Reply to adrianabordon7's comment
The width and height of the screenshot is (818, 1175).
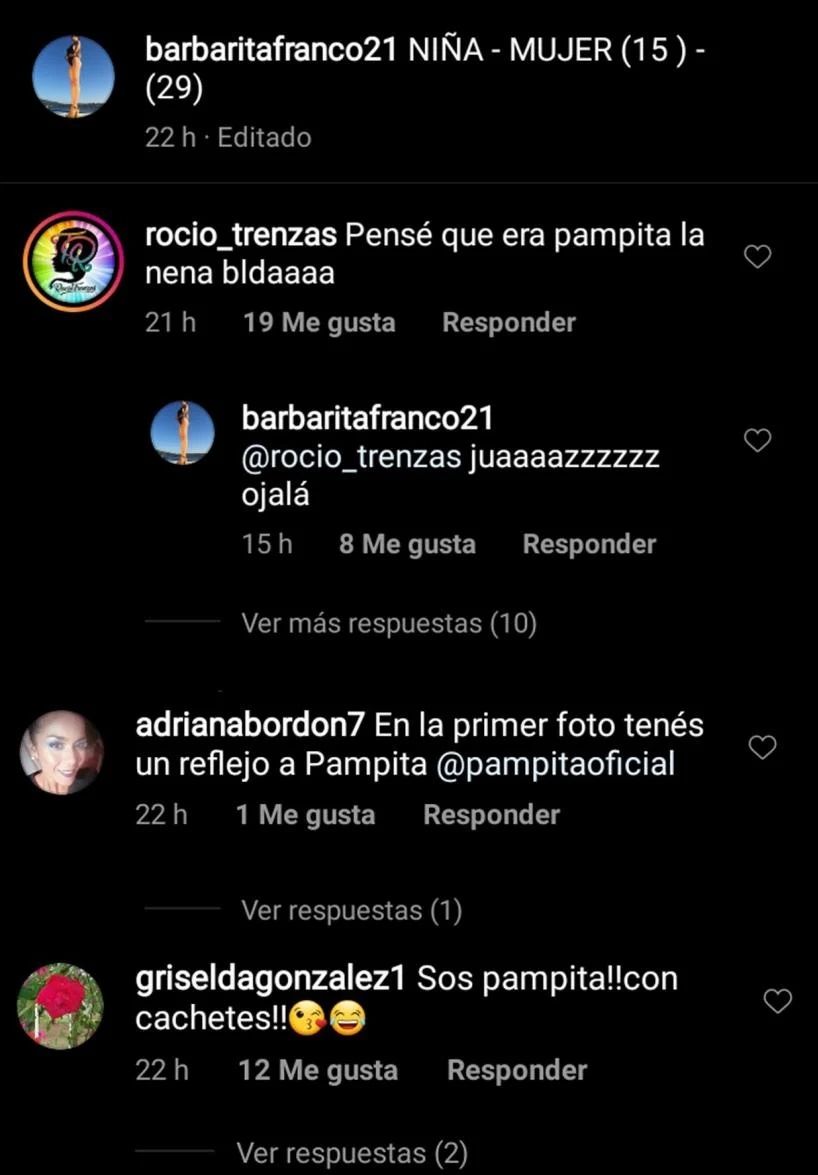coord(491,815)
